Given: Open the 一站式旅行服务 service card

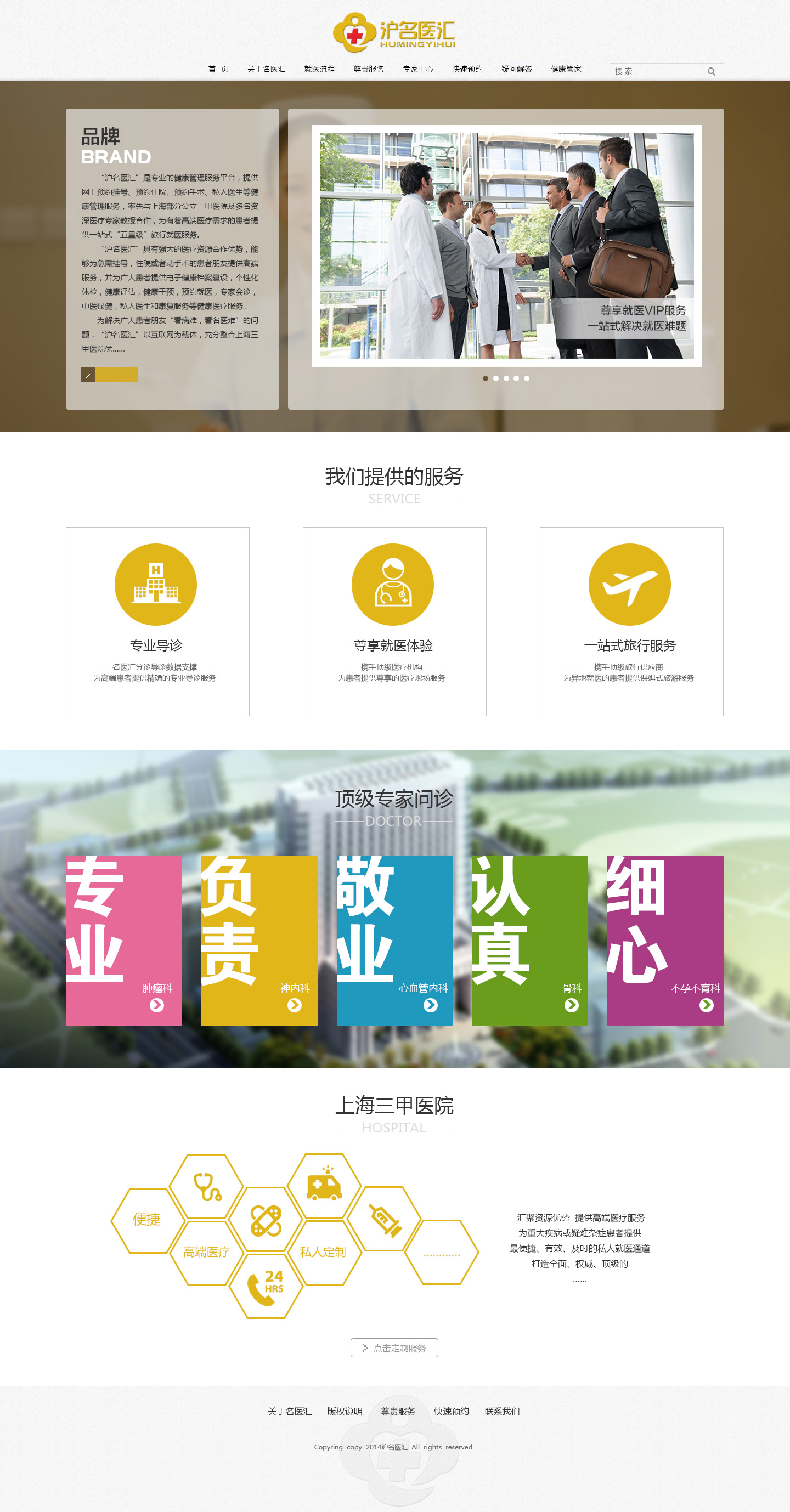Looking at the screenshot, I should (631, 621).
